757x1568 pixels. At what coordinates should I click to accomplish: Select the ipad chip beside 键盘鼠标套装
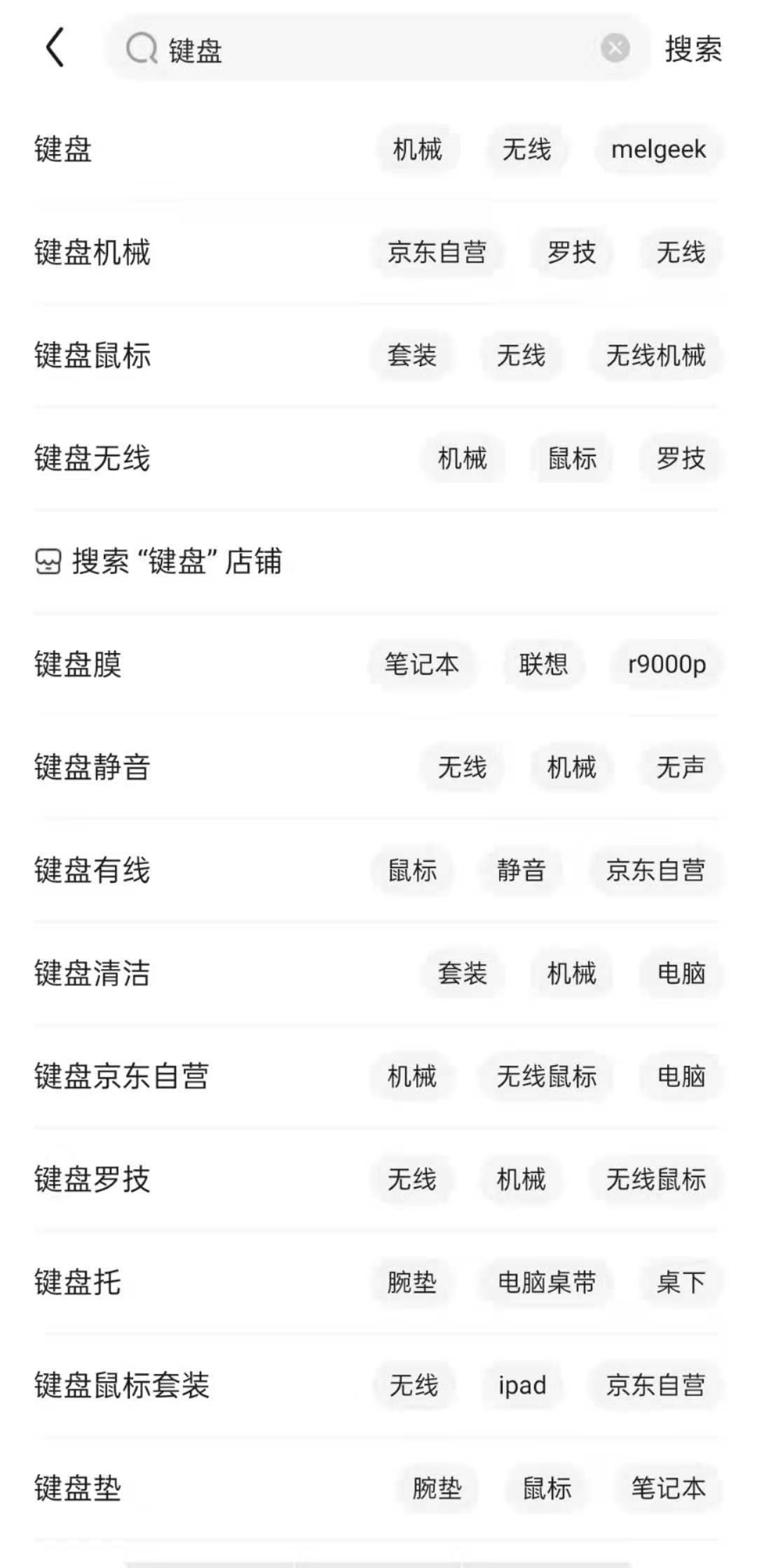click(x=522, y=1385)
